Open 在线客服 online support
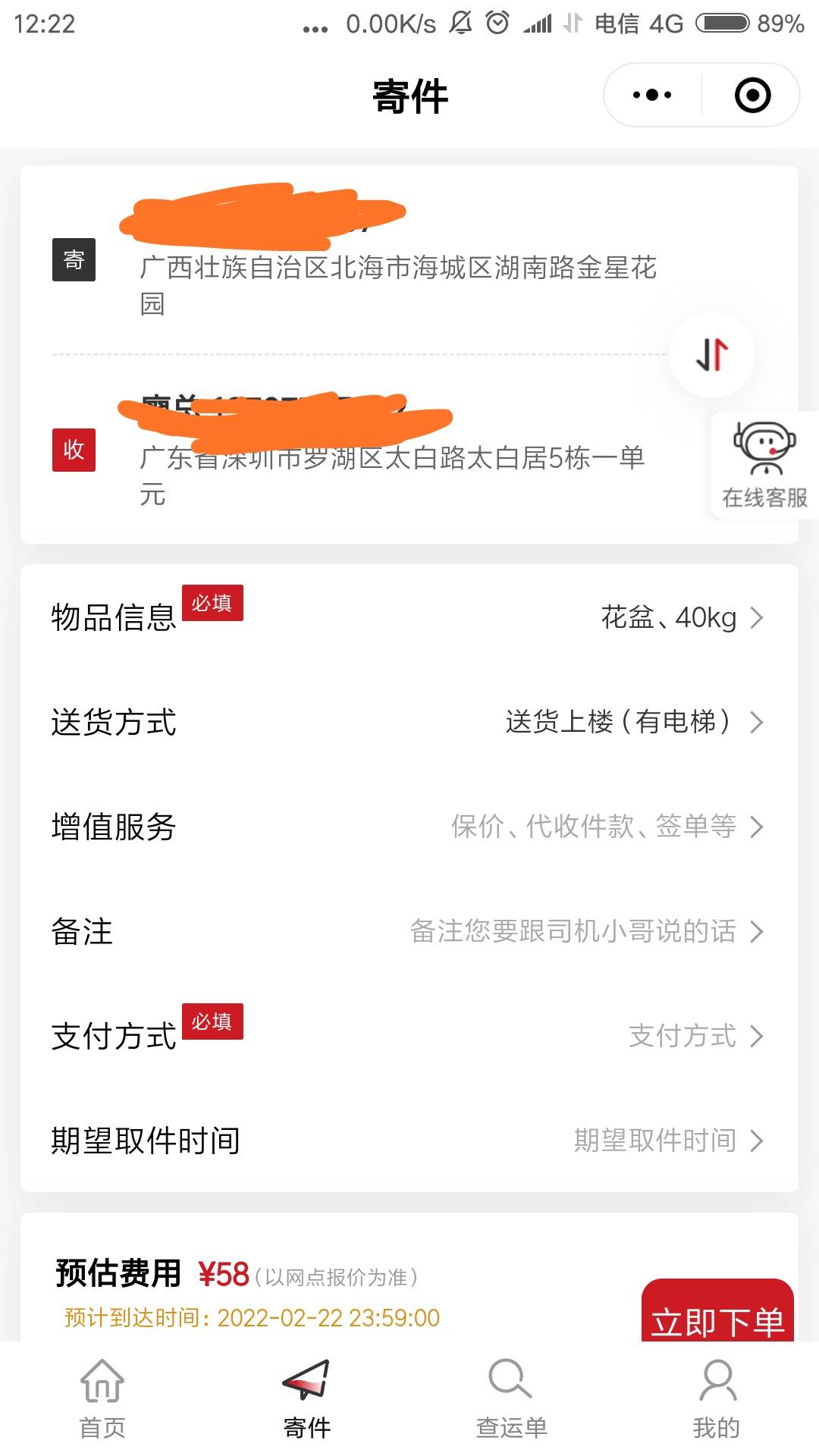The image size is (819, 1456). point(764,466)
